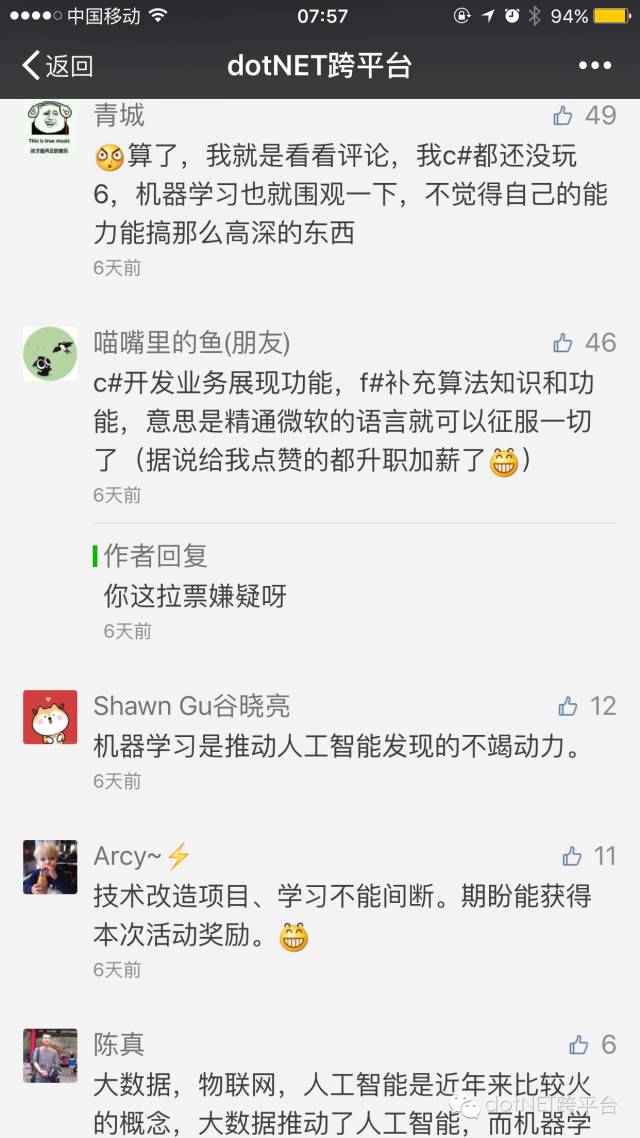The image size is (640, 1138).
Task: Like 陈真's comment
Action: (579, 1045)
